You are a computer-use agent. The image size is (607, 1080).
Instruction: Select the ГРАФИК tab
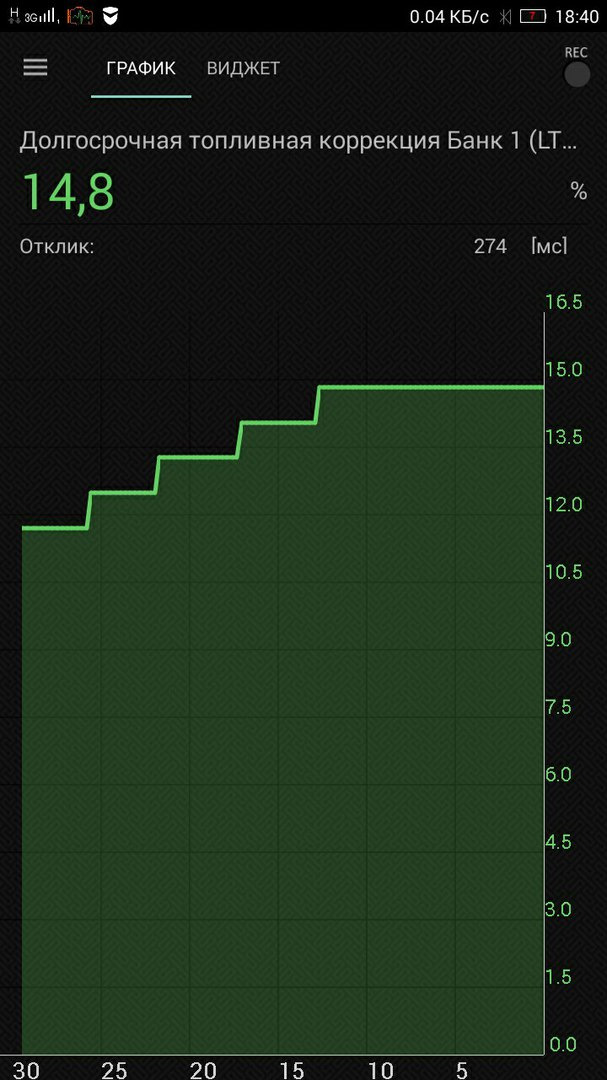141,68
